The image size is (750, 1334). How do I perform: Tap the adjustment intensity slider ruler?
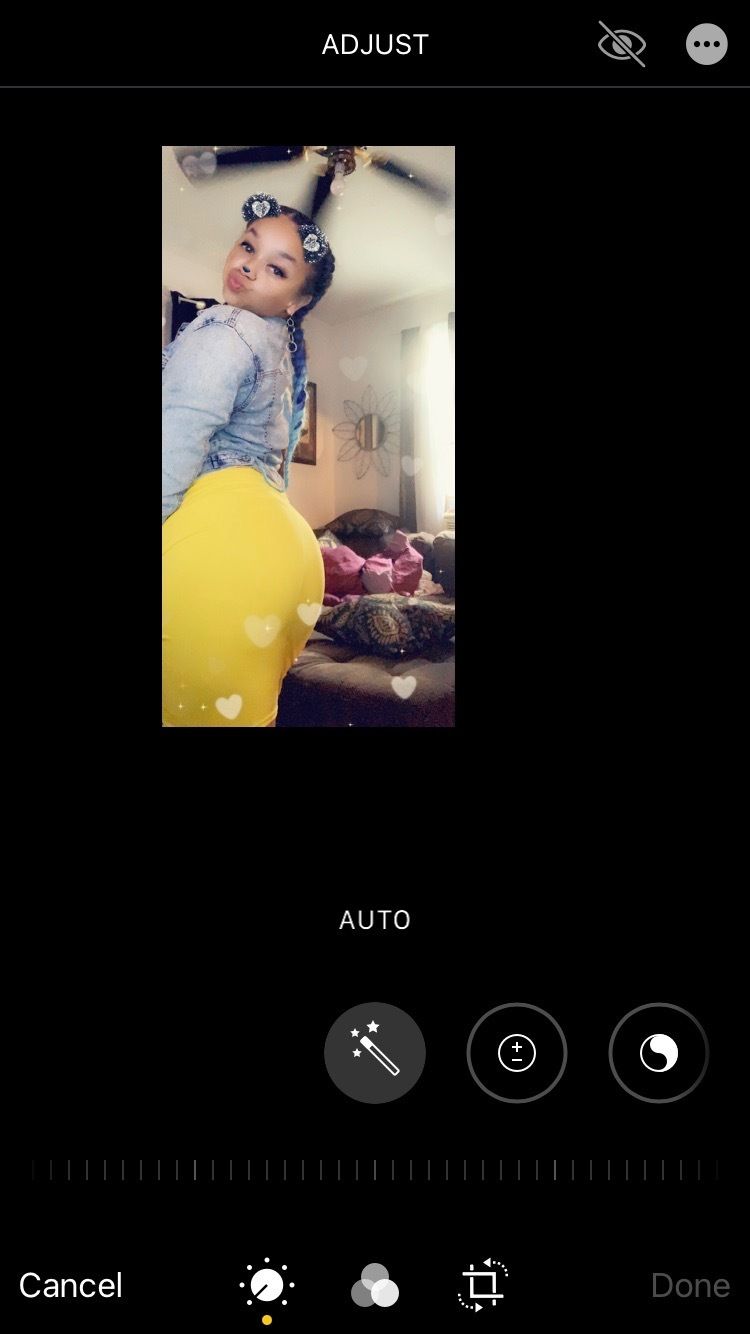375,1170
